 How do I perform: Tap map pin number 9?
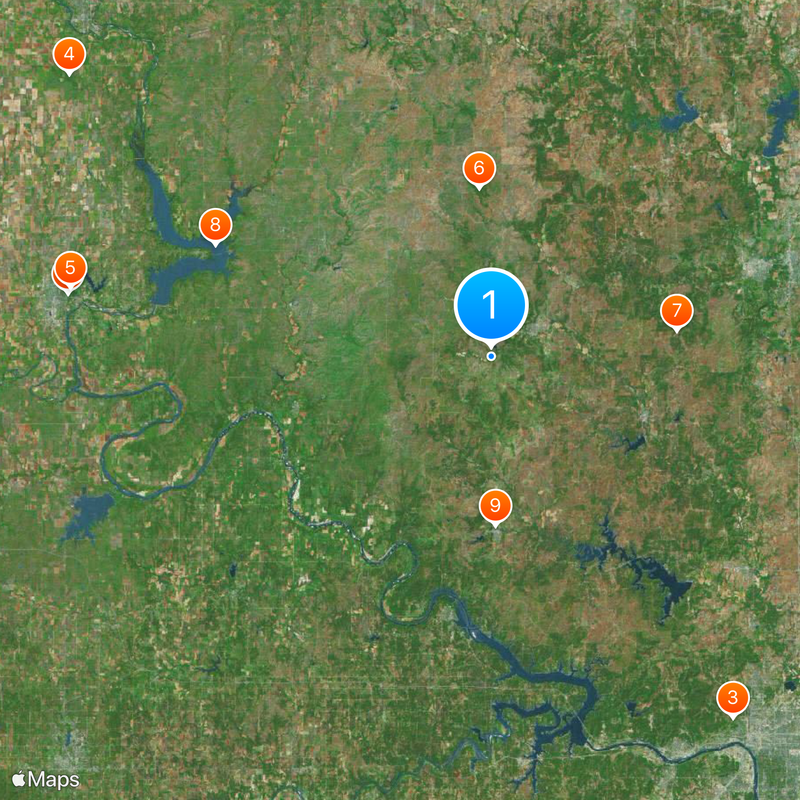495,506
